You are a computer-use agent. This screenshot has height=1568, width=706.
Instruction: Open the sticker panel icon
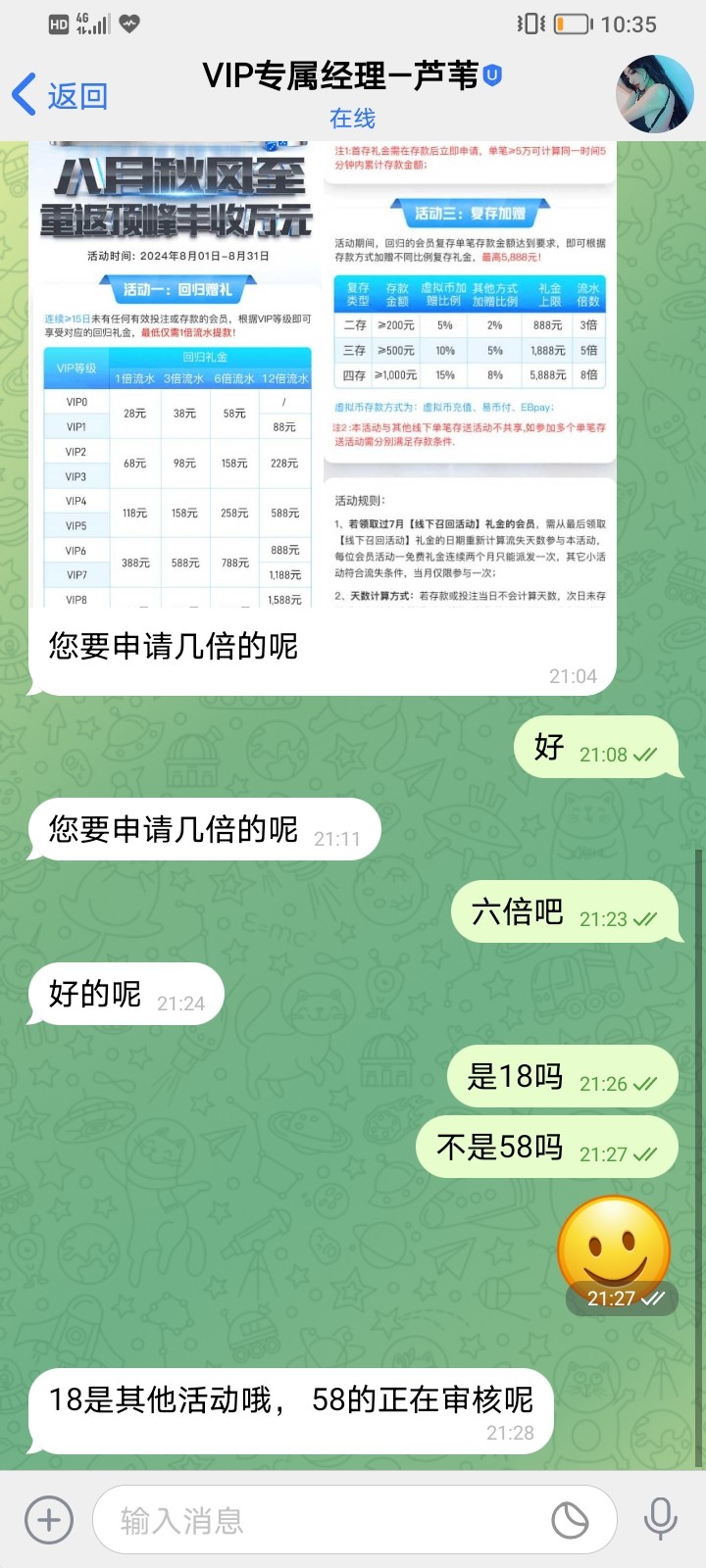point(570,1520)
